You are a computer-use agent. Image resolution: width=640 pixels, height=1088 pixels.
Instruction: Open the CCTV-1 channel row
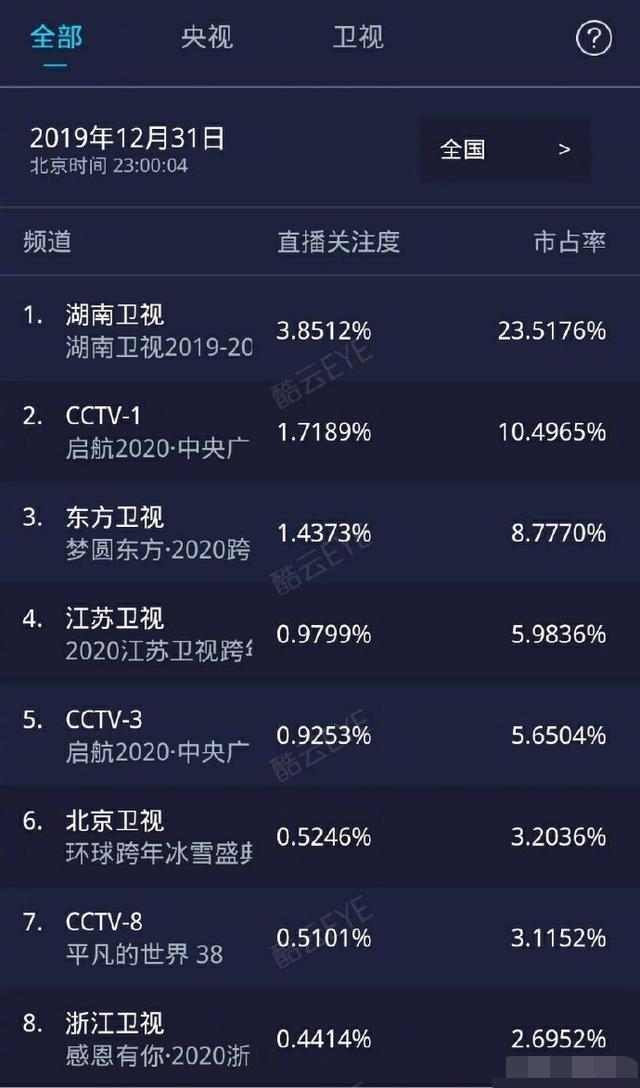coord(320,432)
